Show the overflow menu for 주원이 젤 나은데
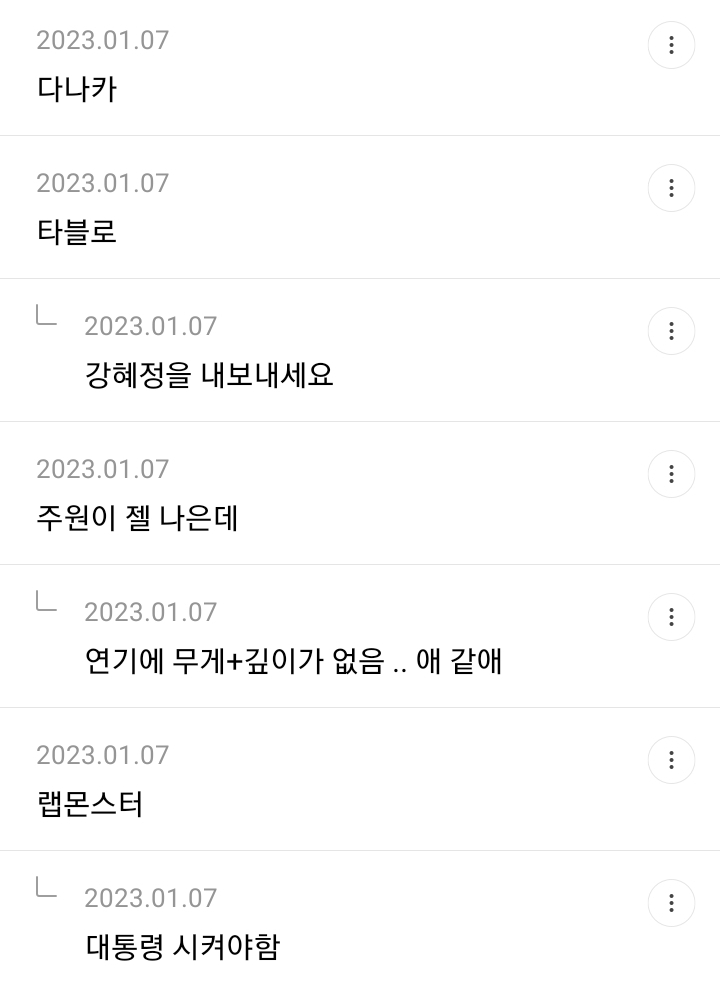 tap(671, 474)
